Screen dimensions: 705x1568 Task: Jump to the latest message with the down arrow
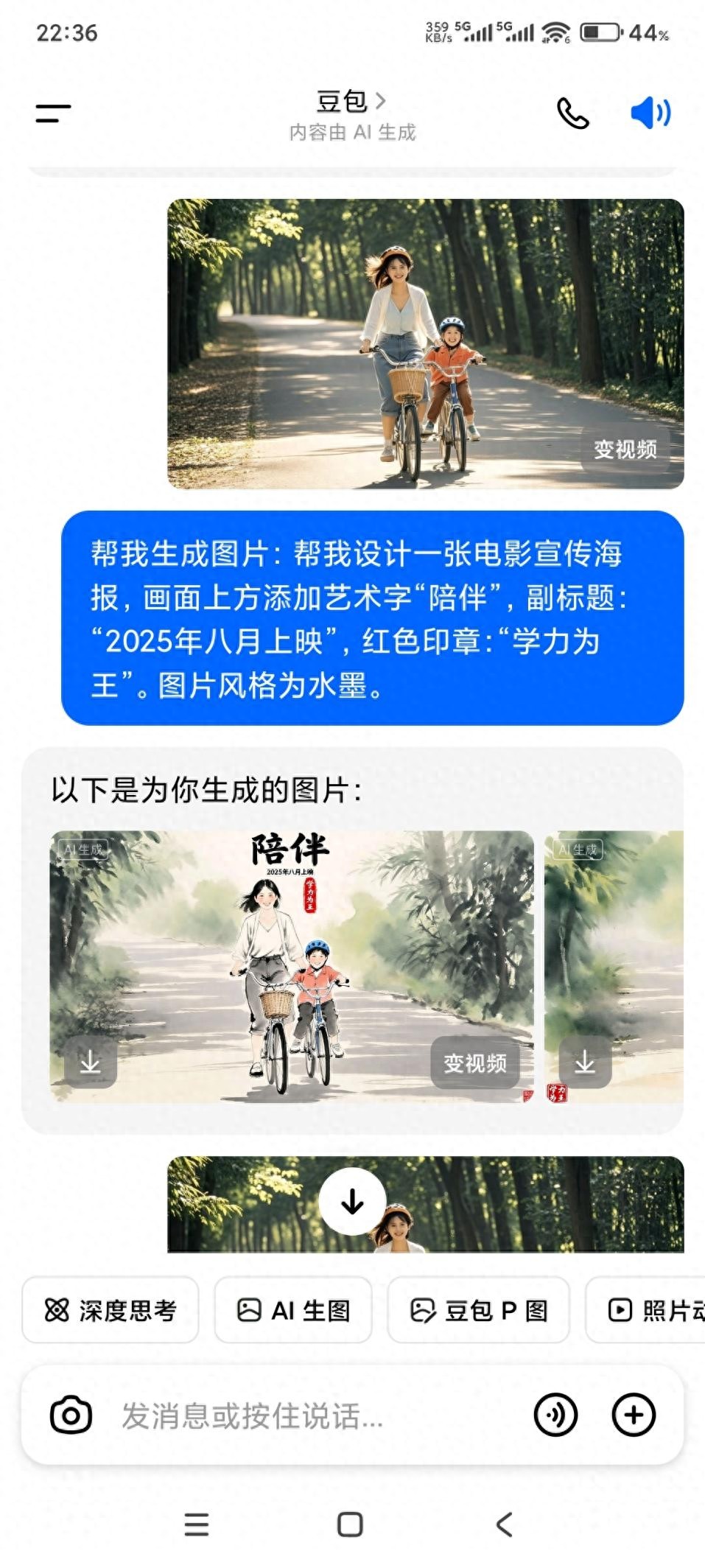coord(352,1201)
